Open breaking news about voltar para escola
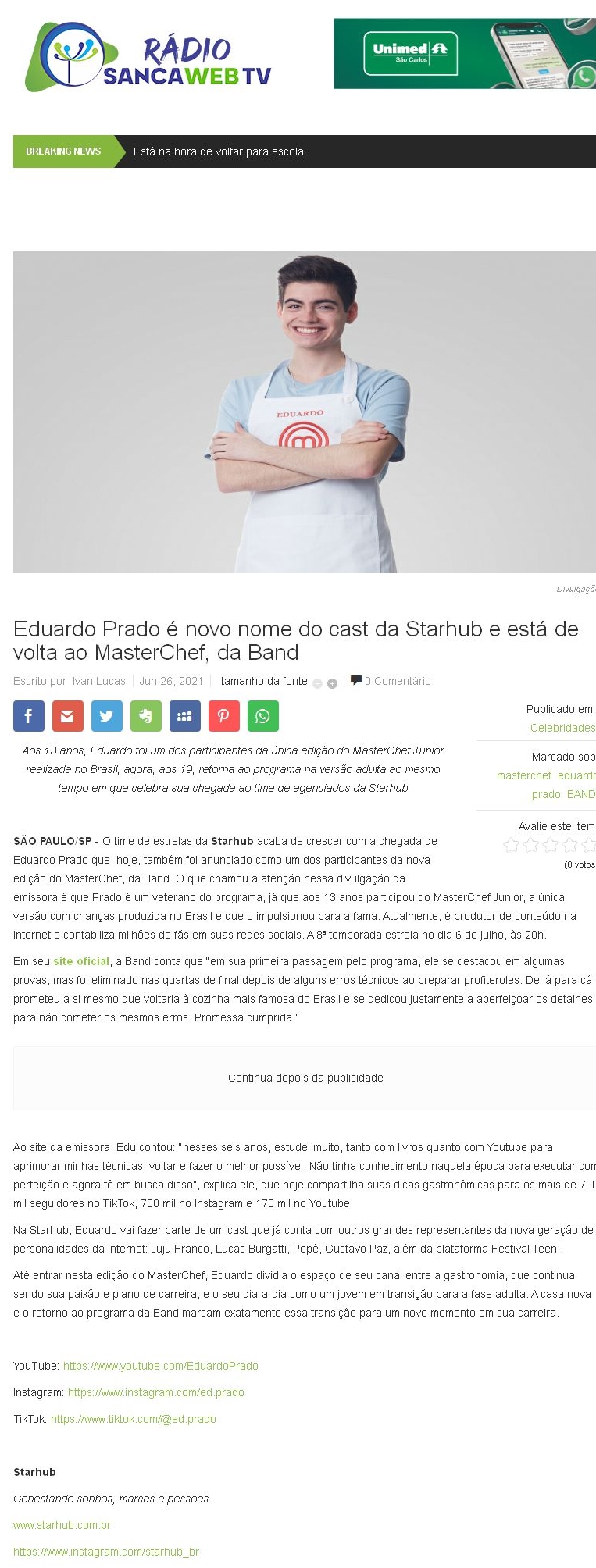This screenshot has height=1568, width=596. (218, 151)
